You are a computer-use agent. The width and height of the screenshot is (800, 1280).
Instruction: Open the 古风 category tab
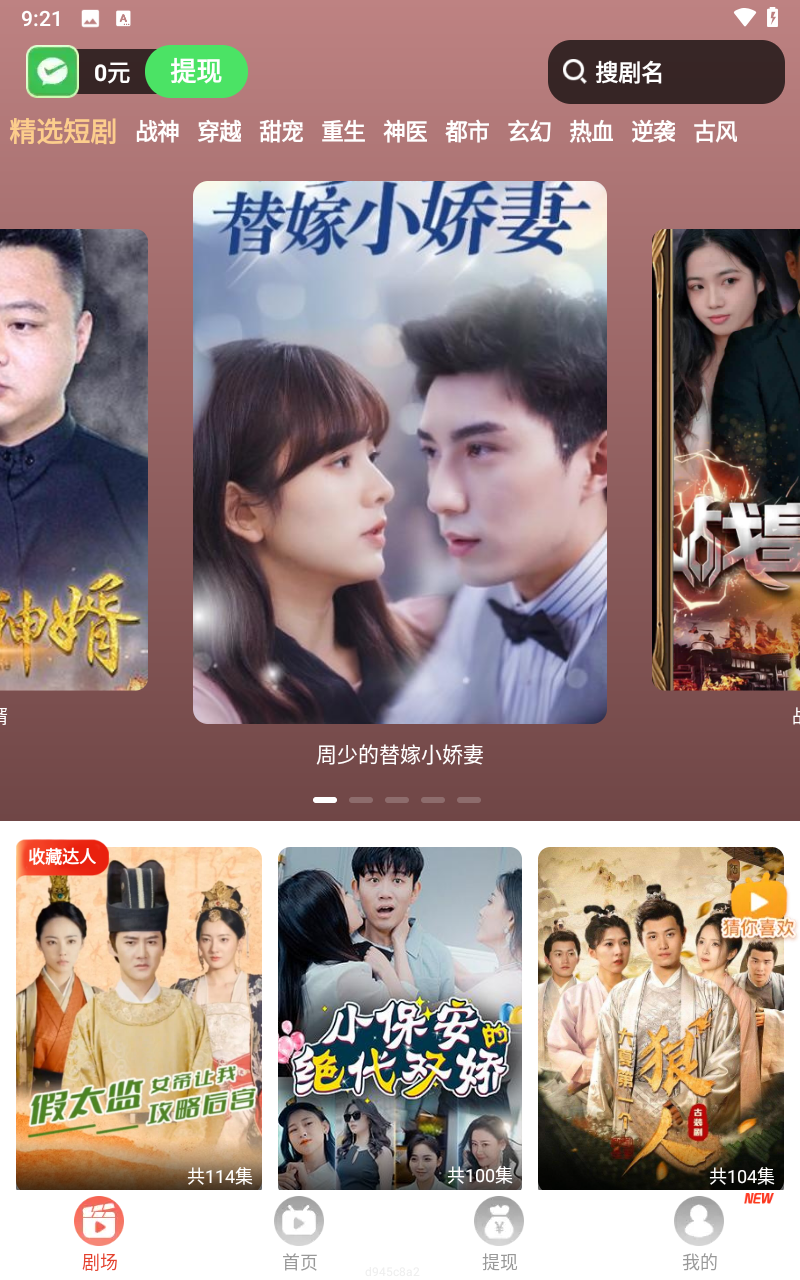(x=715, y=132)
